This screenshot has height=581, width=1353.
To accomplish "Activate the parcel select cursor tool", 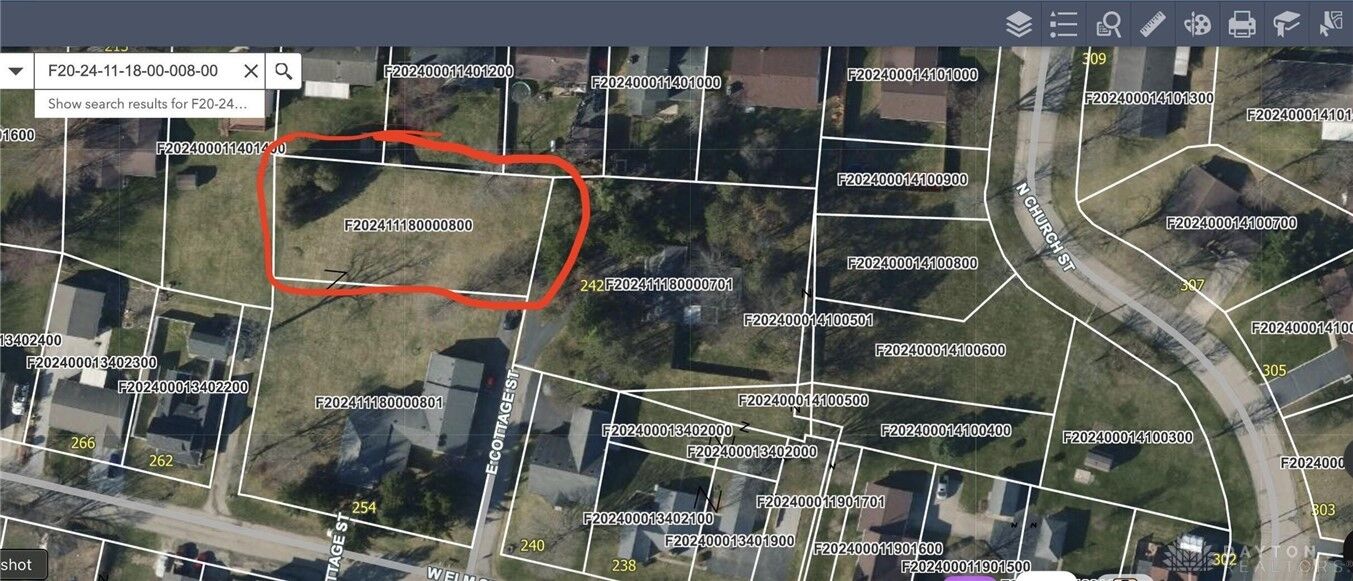I will point(1330,23).
